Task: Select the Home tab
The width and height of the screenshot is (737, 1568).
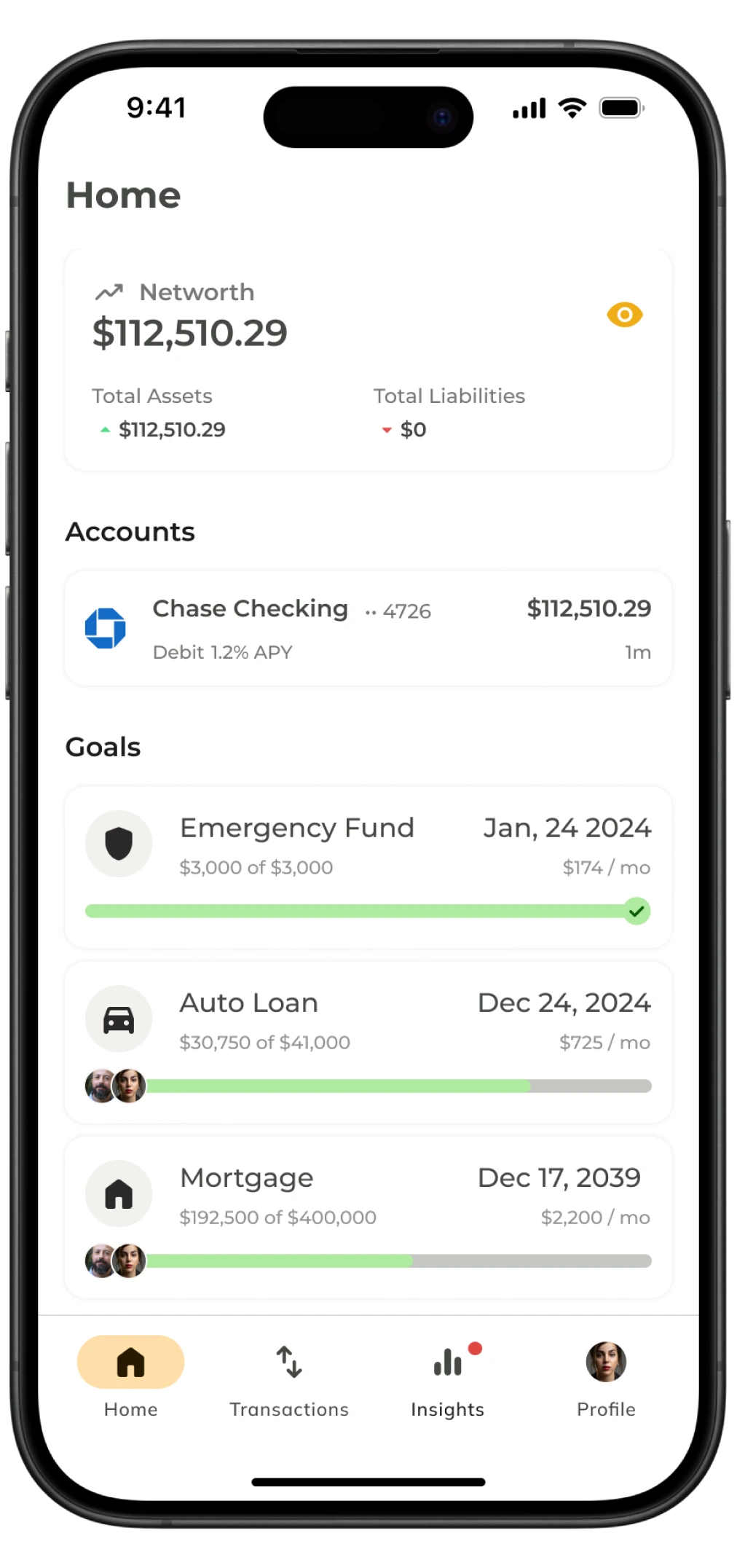Action: (x=130, y=1377)
